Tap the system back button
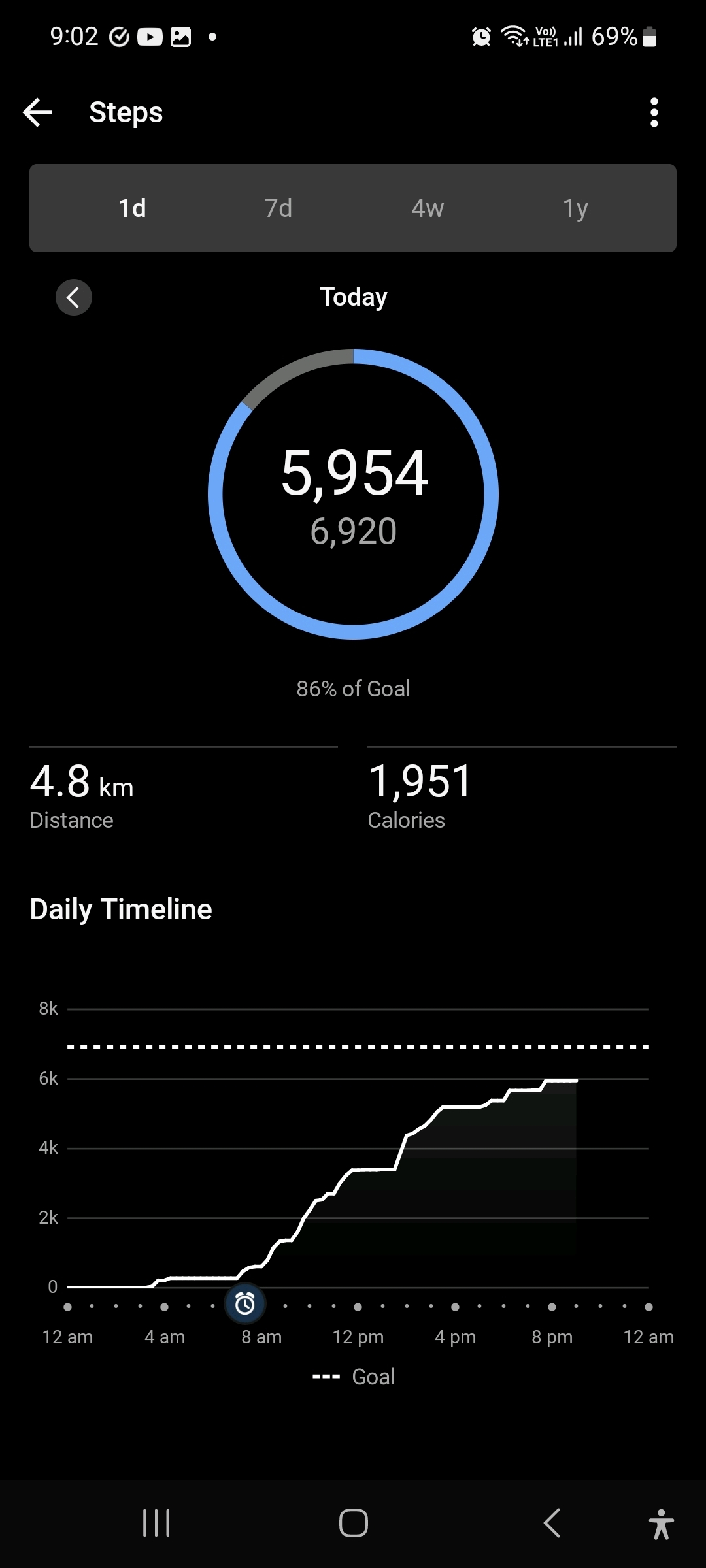Viewport: 706px width, 1568px height. point(552,1523)
